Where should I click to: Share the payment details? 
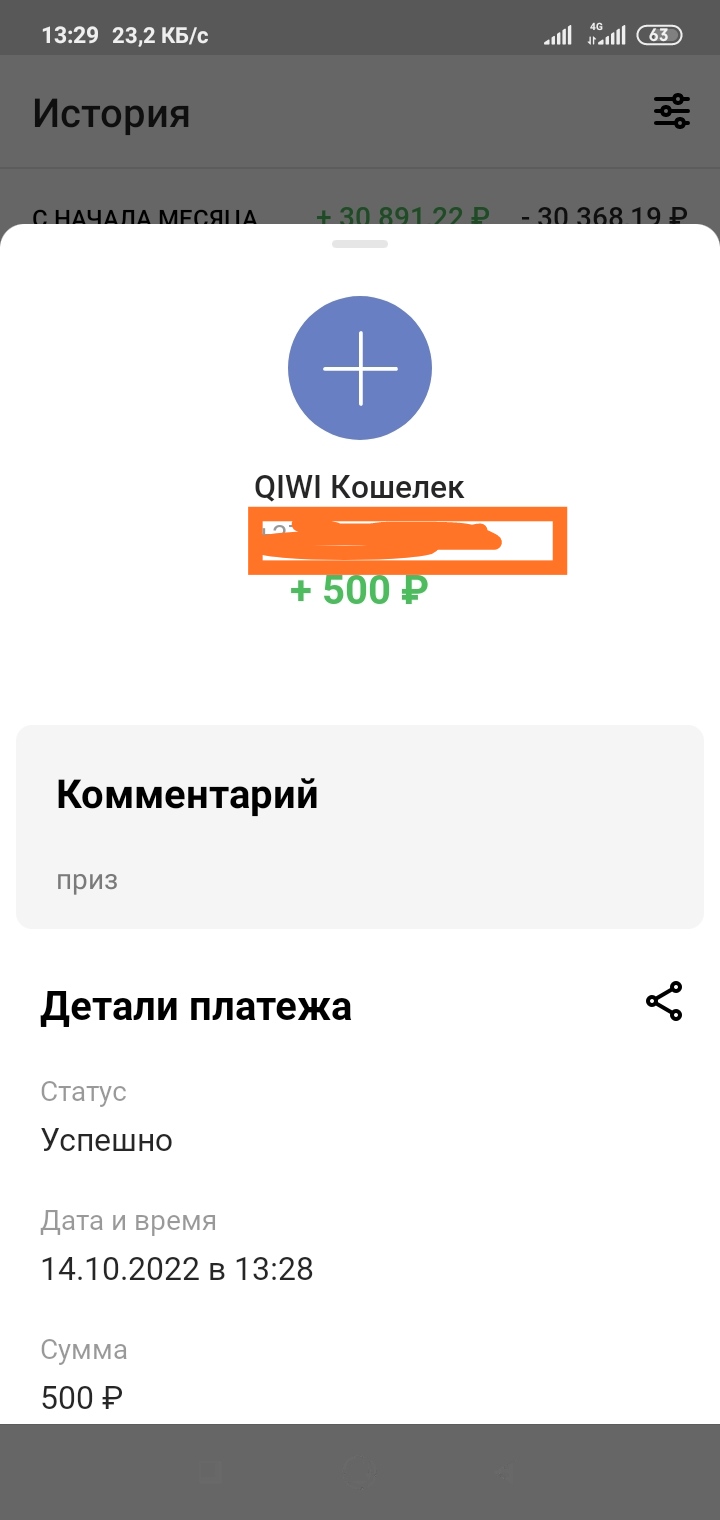coord(664,1001)
